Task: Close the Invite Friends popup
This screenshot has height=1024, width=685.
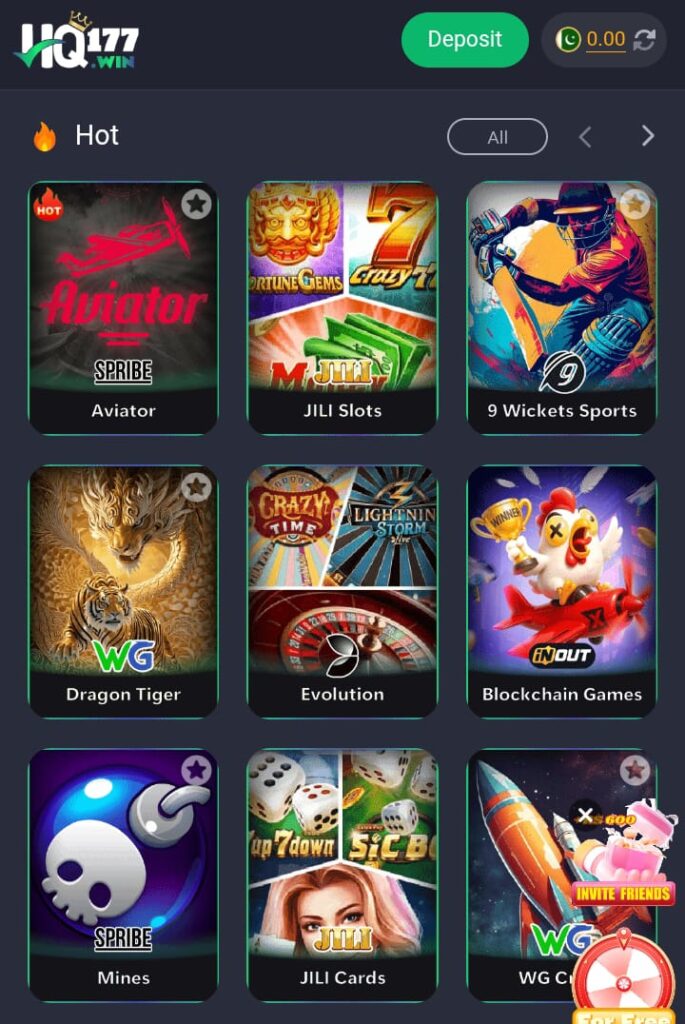Action: pos(586,815)
